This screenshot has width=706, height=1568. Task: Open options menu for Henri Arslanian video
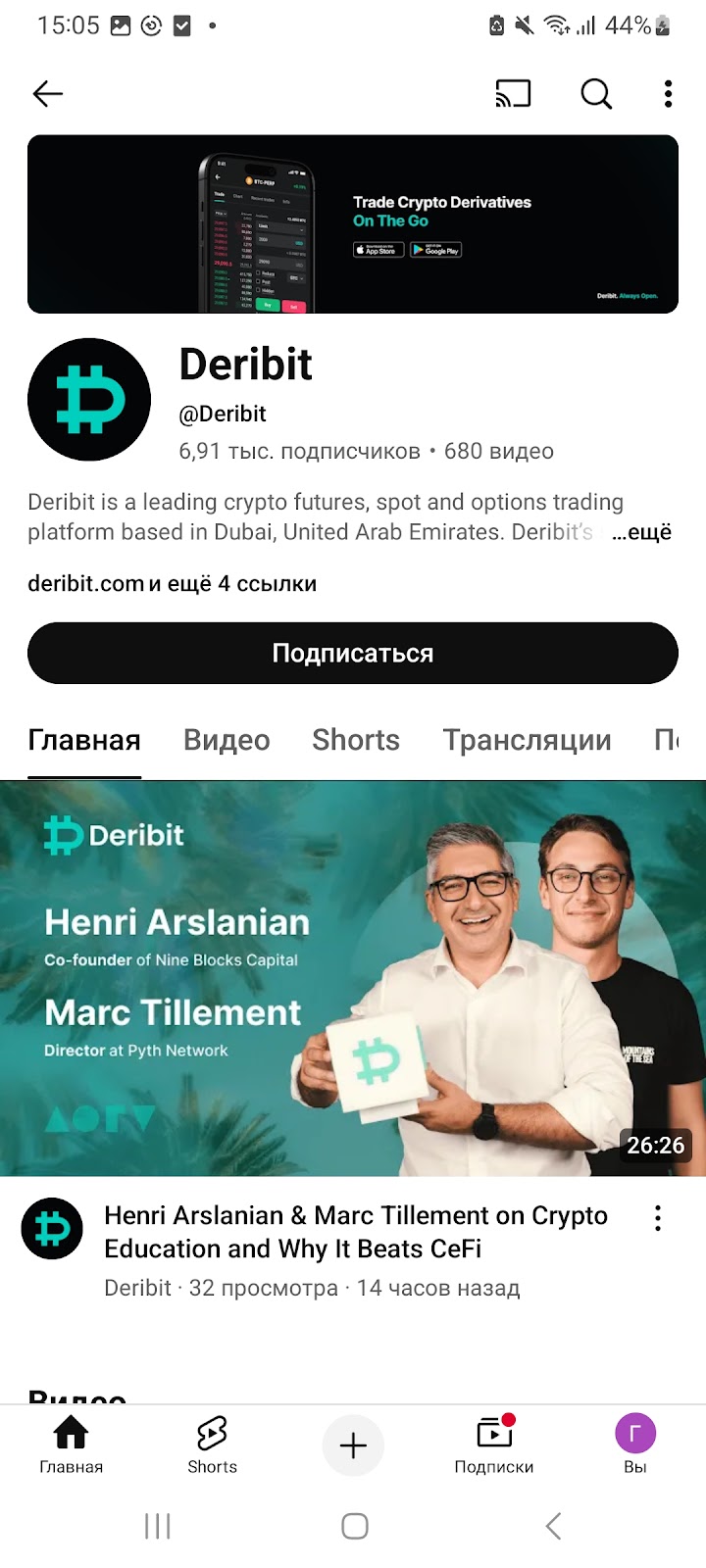coord(658,1218)
